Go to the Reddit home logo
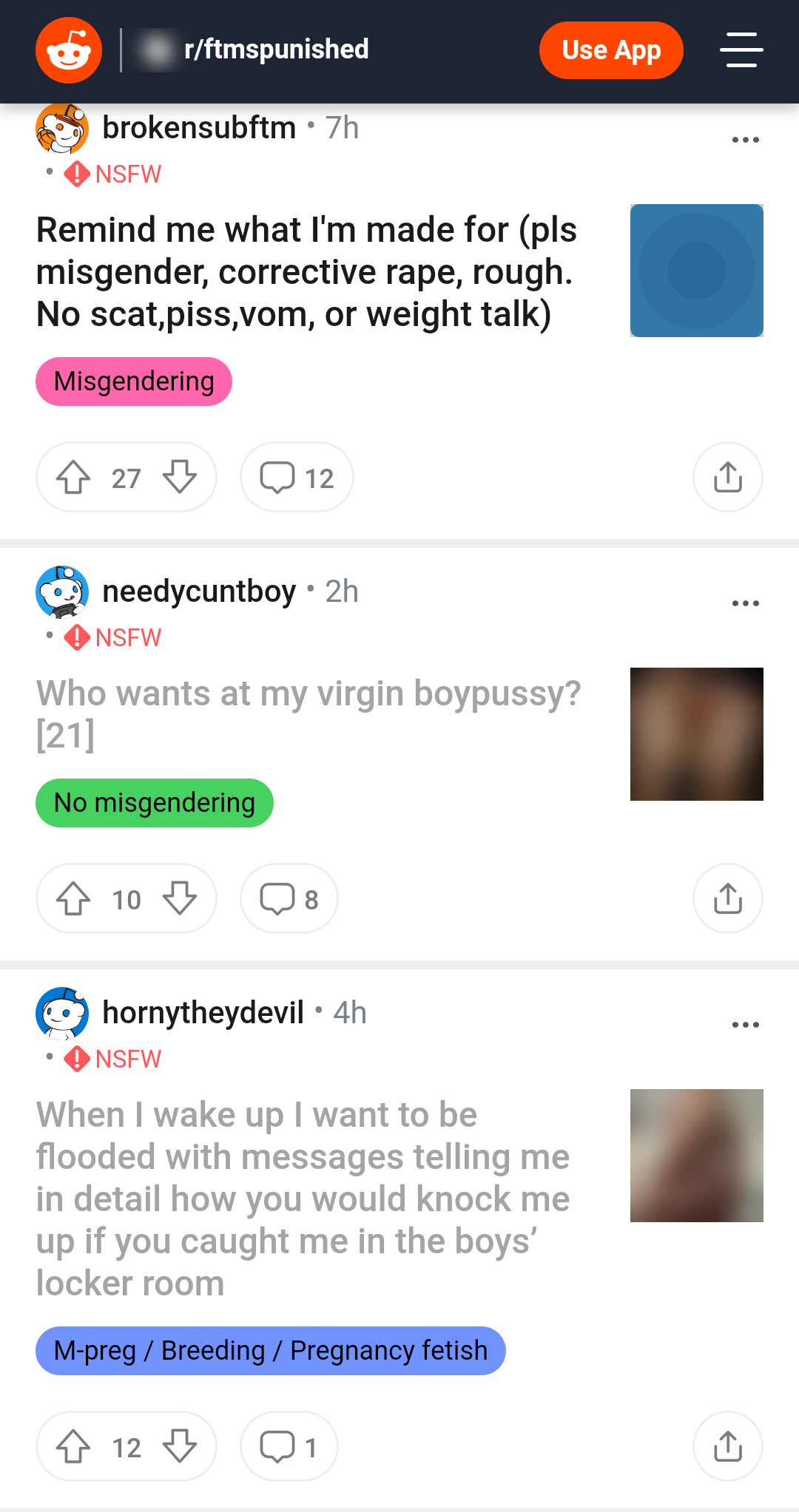This screenshot has width=799, height=1512. point(69,50)
